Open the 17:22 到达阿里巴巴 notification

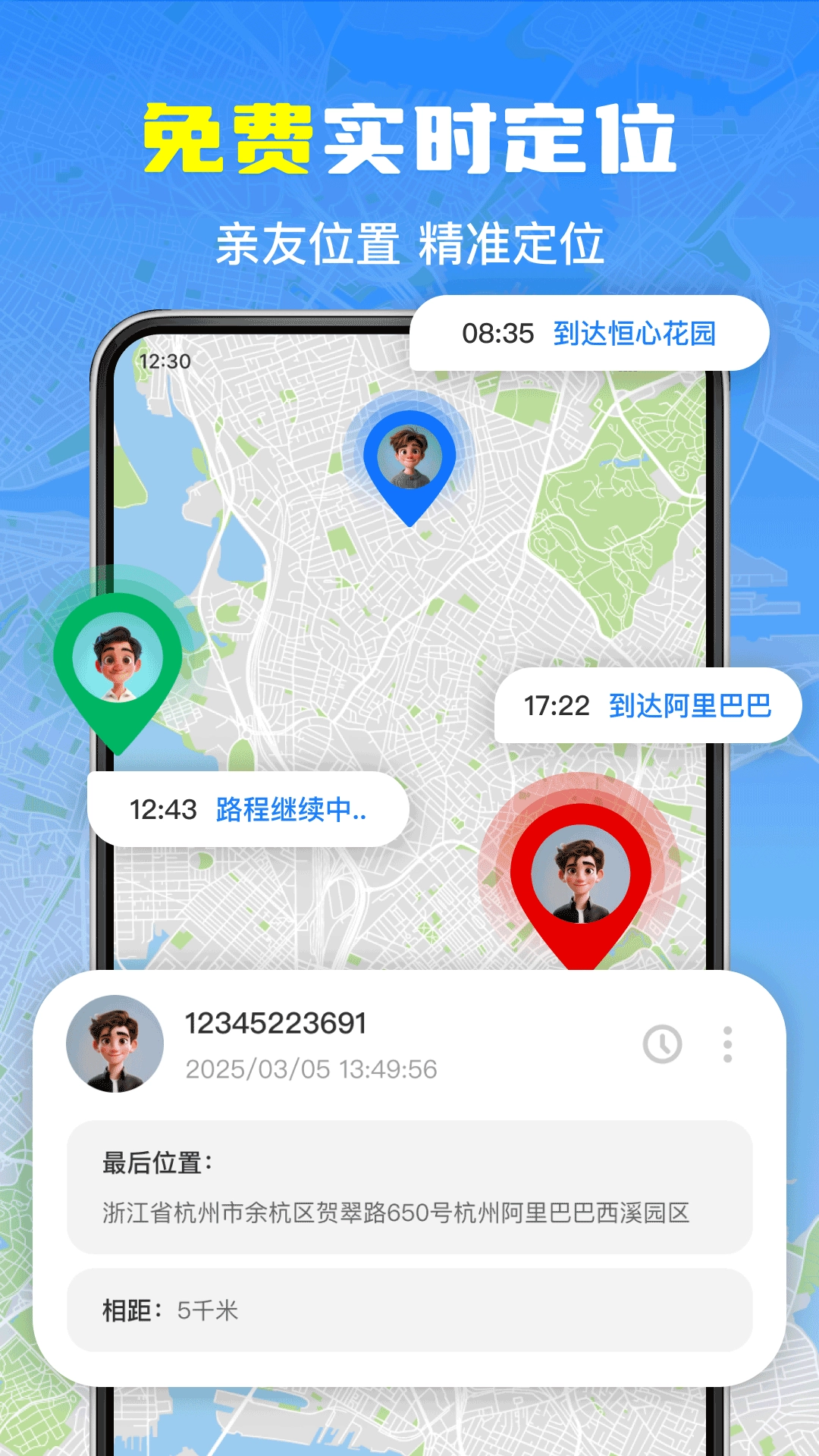click(x=648, y=706)
